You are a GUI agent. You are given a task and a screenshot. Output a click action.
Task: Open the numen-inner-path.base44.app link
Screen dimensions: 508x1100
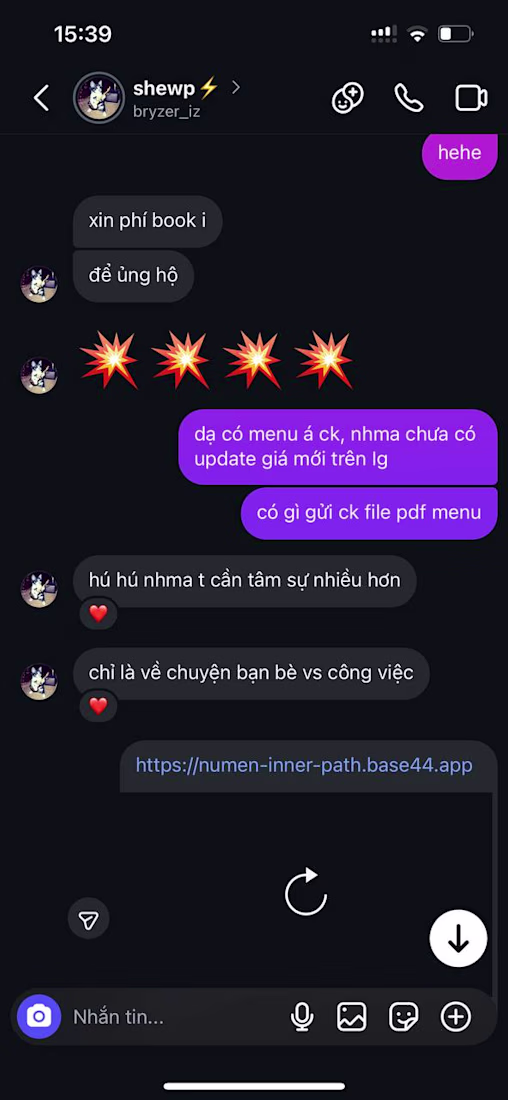coord(304,764)
